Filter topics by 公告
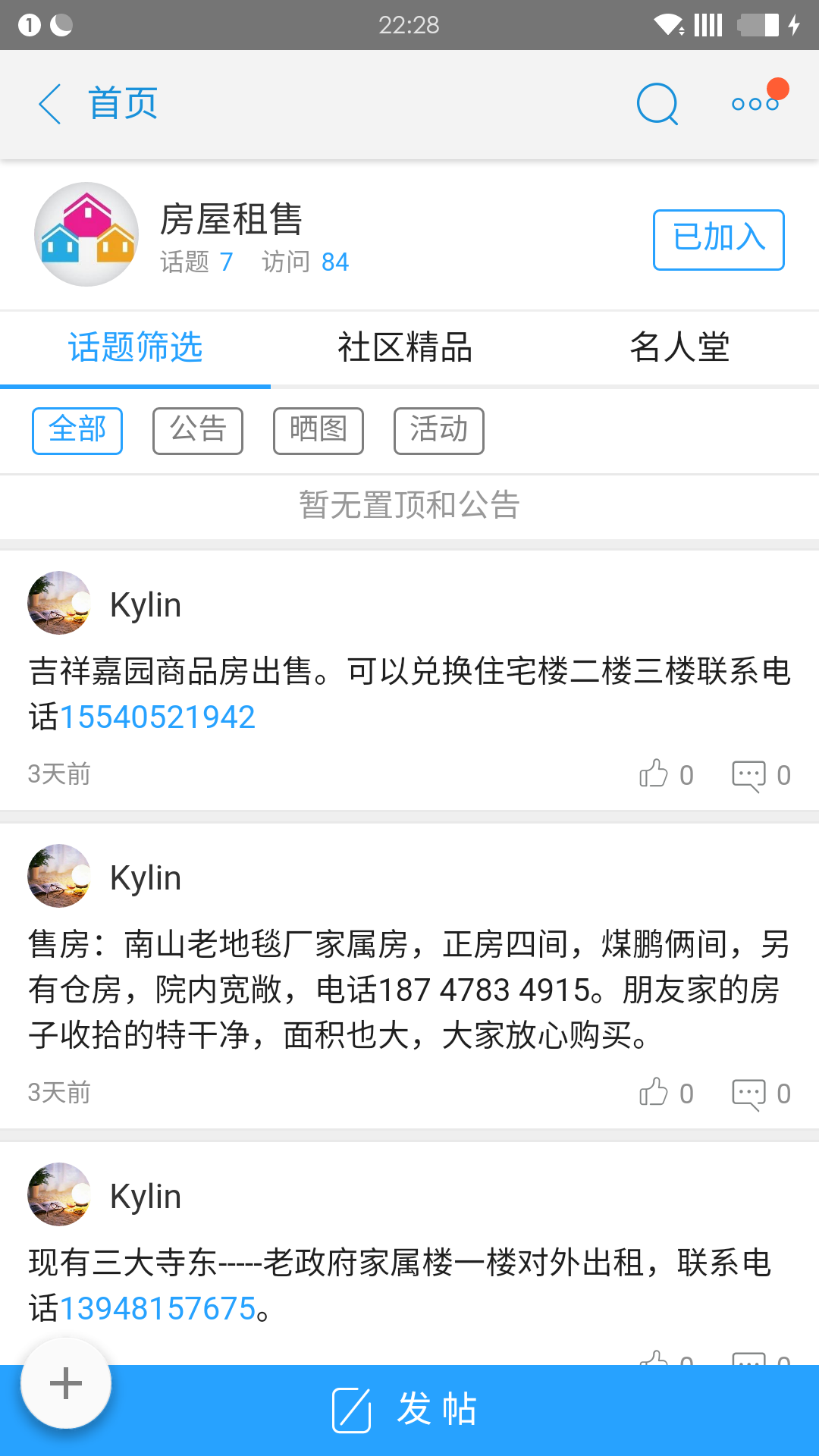The width and height of the screenshot is (819, 1456). 198,431
